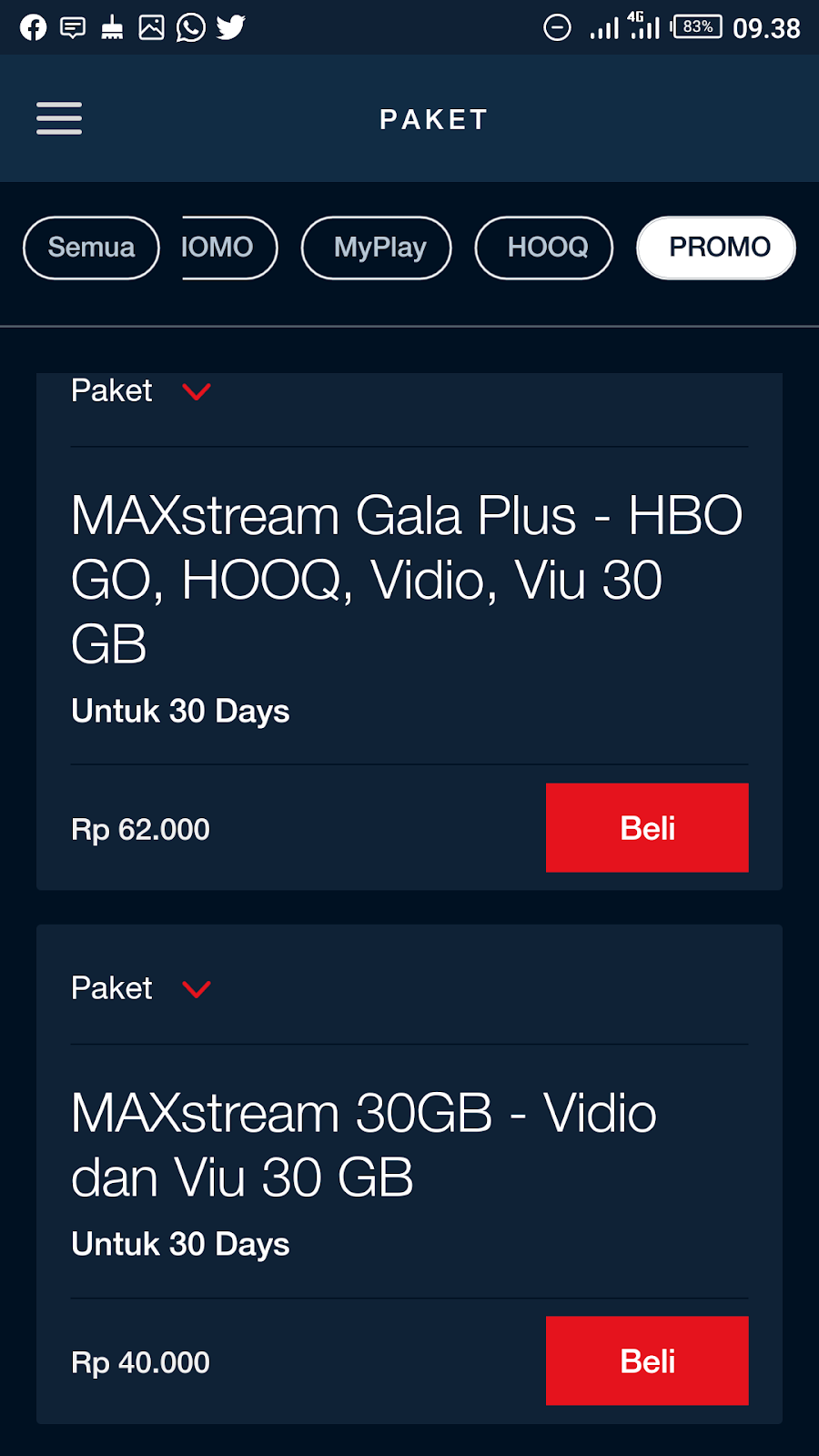819x1456 pixels.
Task: Buy MAXstream Gala Plus for Rp 62.000
Action: (x=647, y=827)
